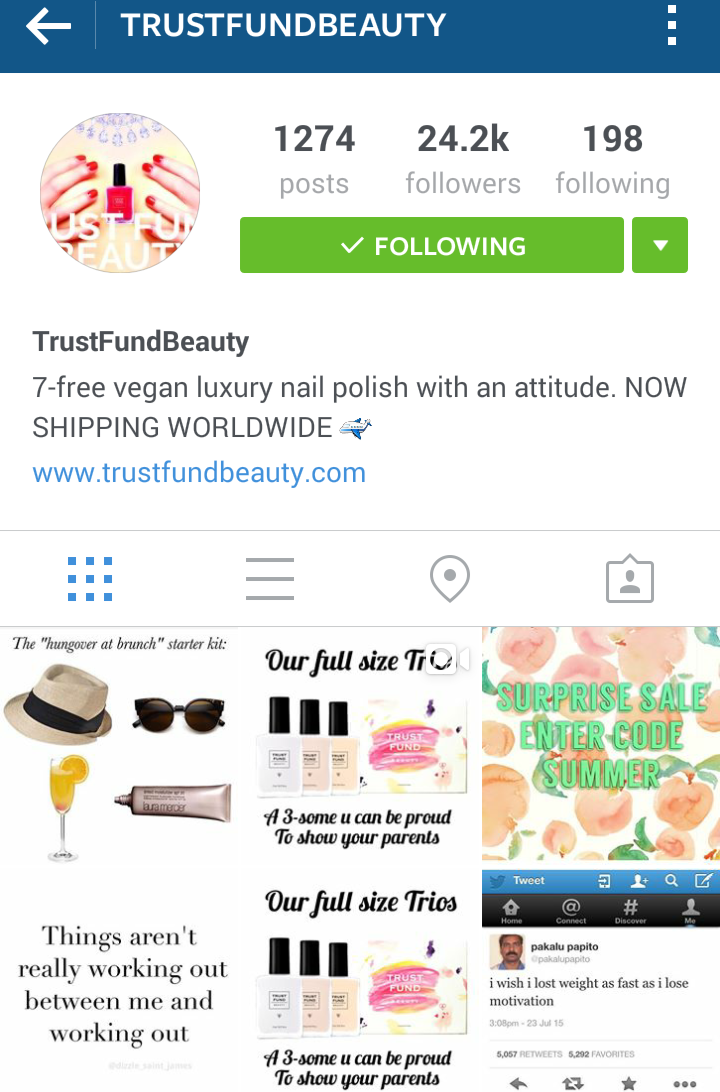Open the full size Trios video post
720x1092 pixels.
360,744
